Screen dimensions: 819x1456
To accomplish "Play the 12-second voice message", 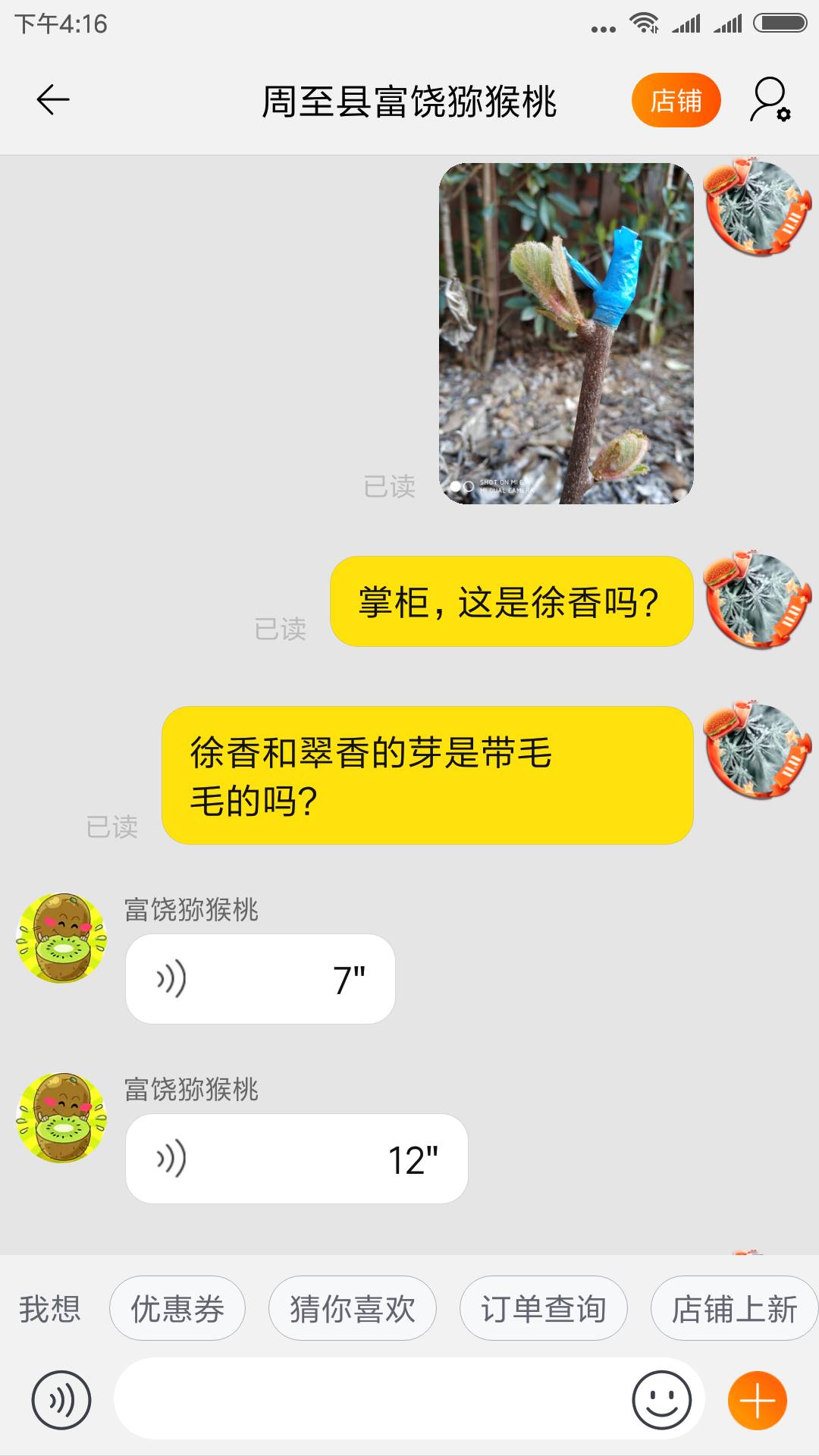I will coord(297,1159).
